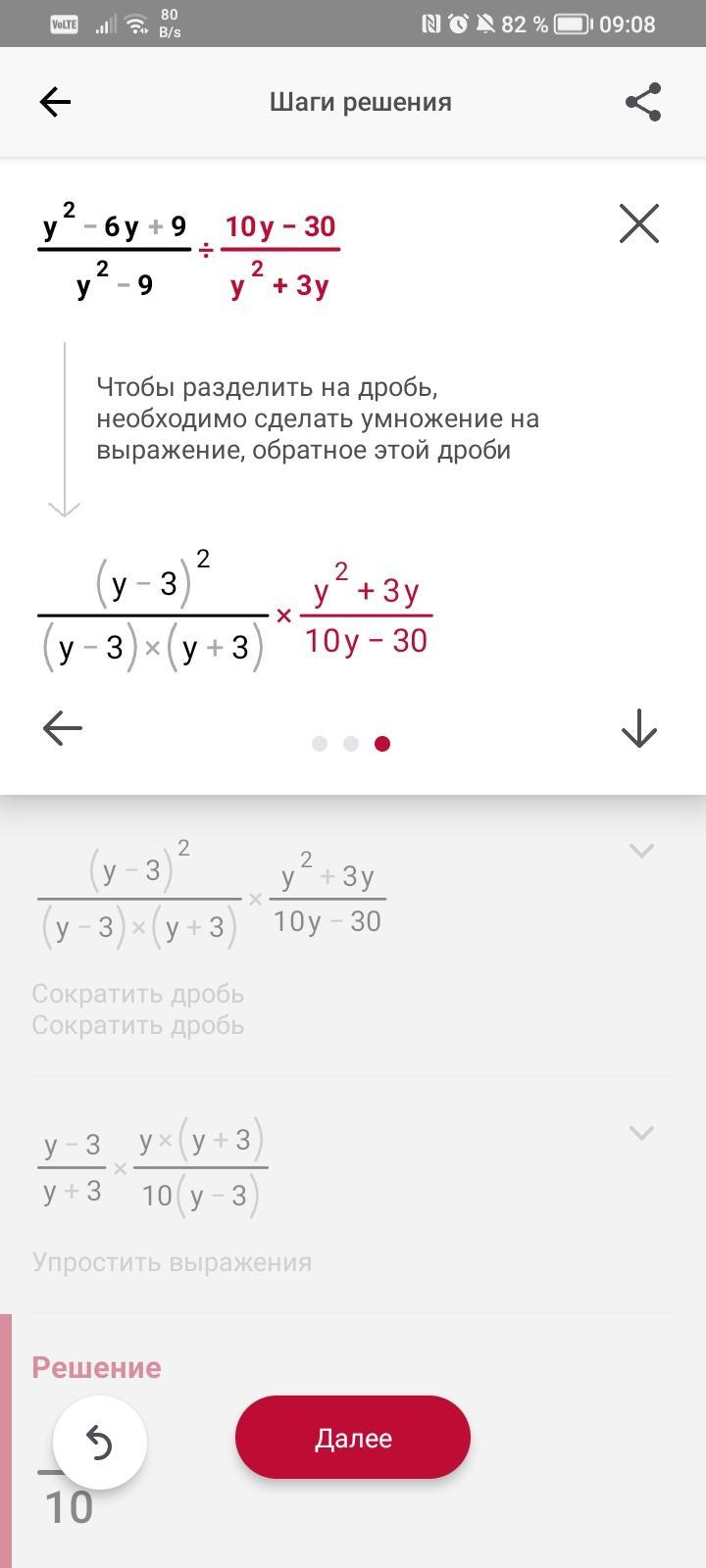Share the solution steps
Screen dimensions: 706x1568
[x=643, y=102]
